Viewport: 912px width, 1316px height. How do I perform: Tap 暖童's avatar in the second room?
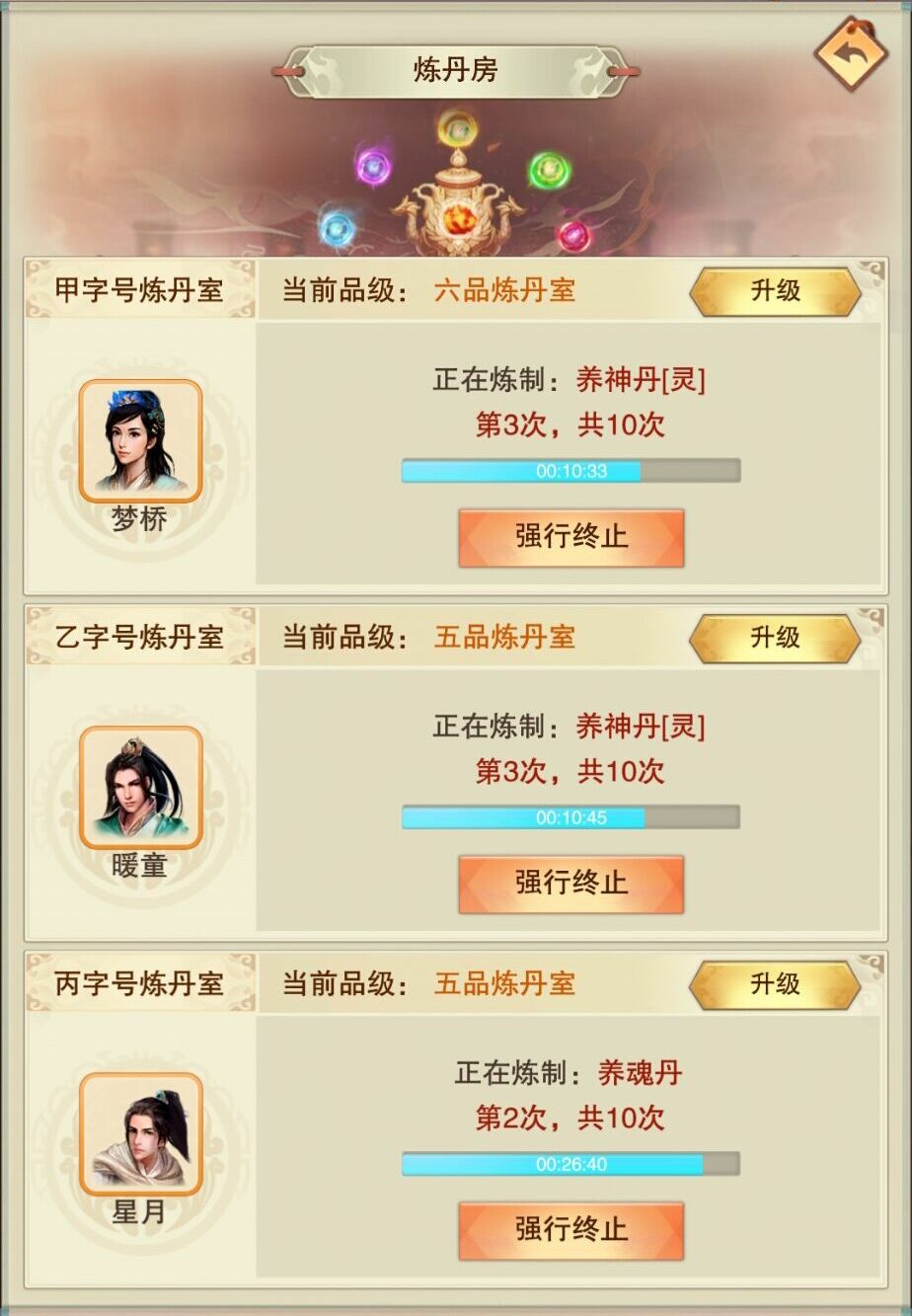click(142, 785)
